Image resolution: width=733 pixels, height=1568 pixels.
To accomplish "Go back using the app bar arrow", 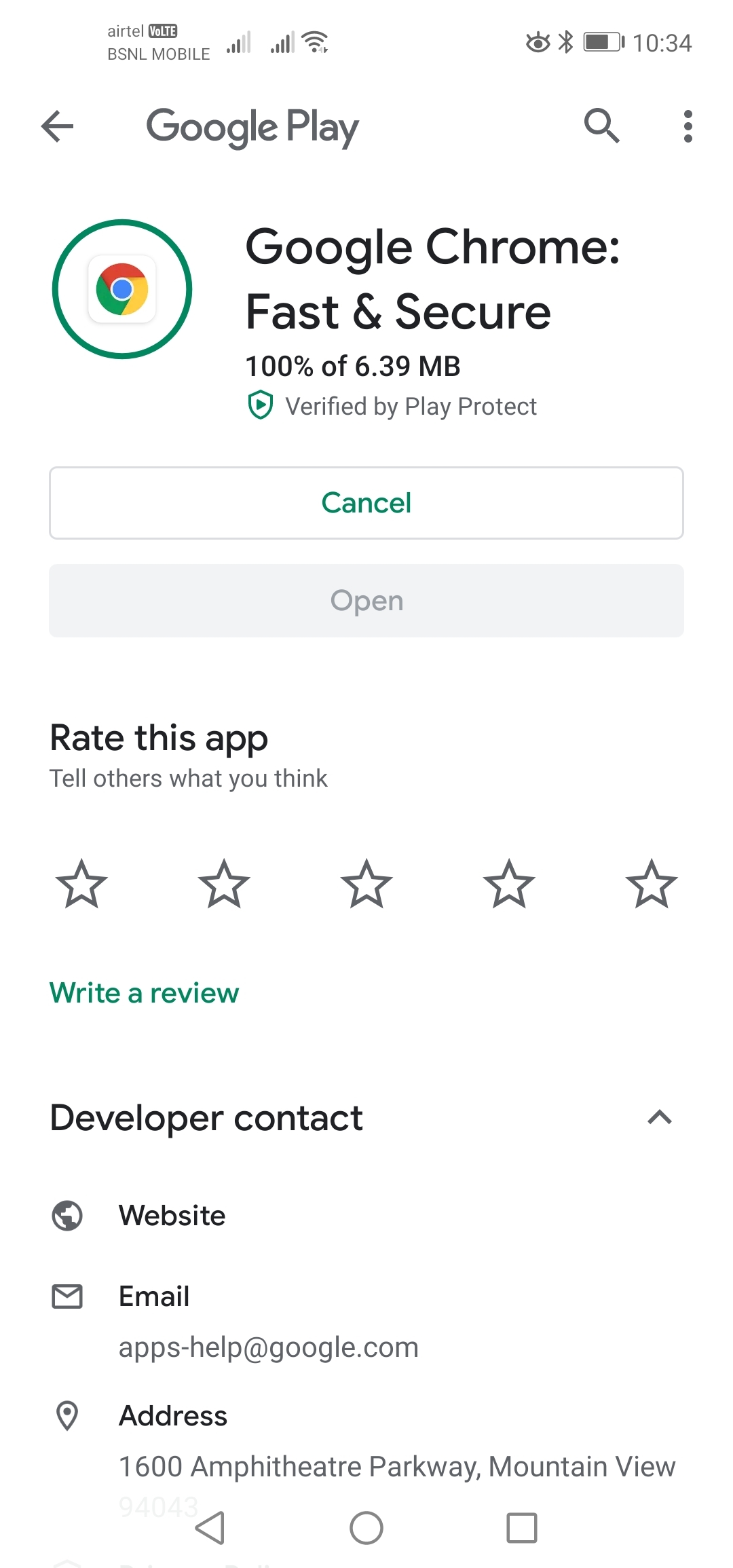I will click(58, 126).
